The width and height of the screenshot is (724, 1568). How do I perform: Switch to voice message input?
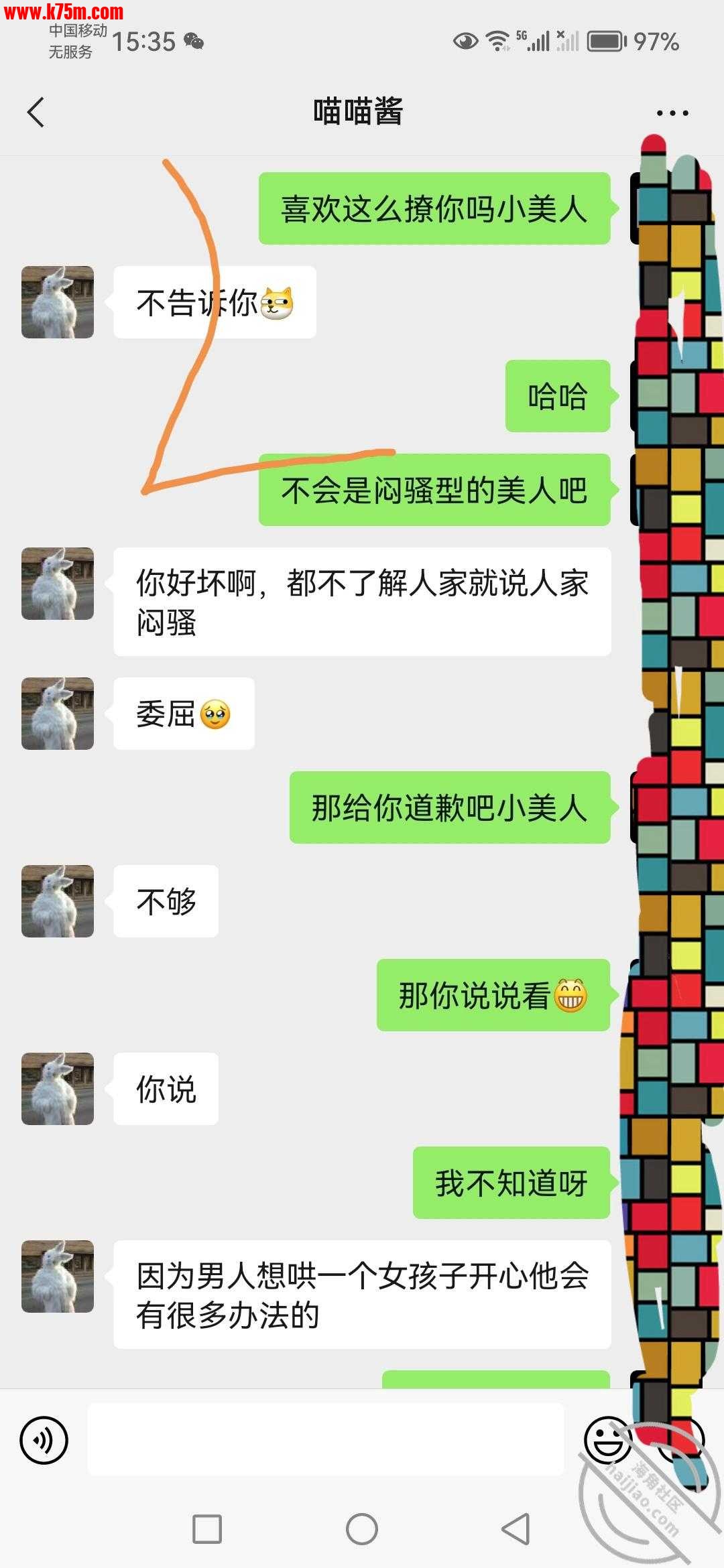click(x=44, y=1439)
